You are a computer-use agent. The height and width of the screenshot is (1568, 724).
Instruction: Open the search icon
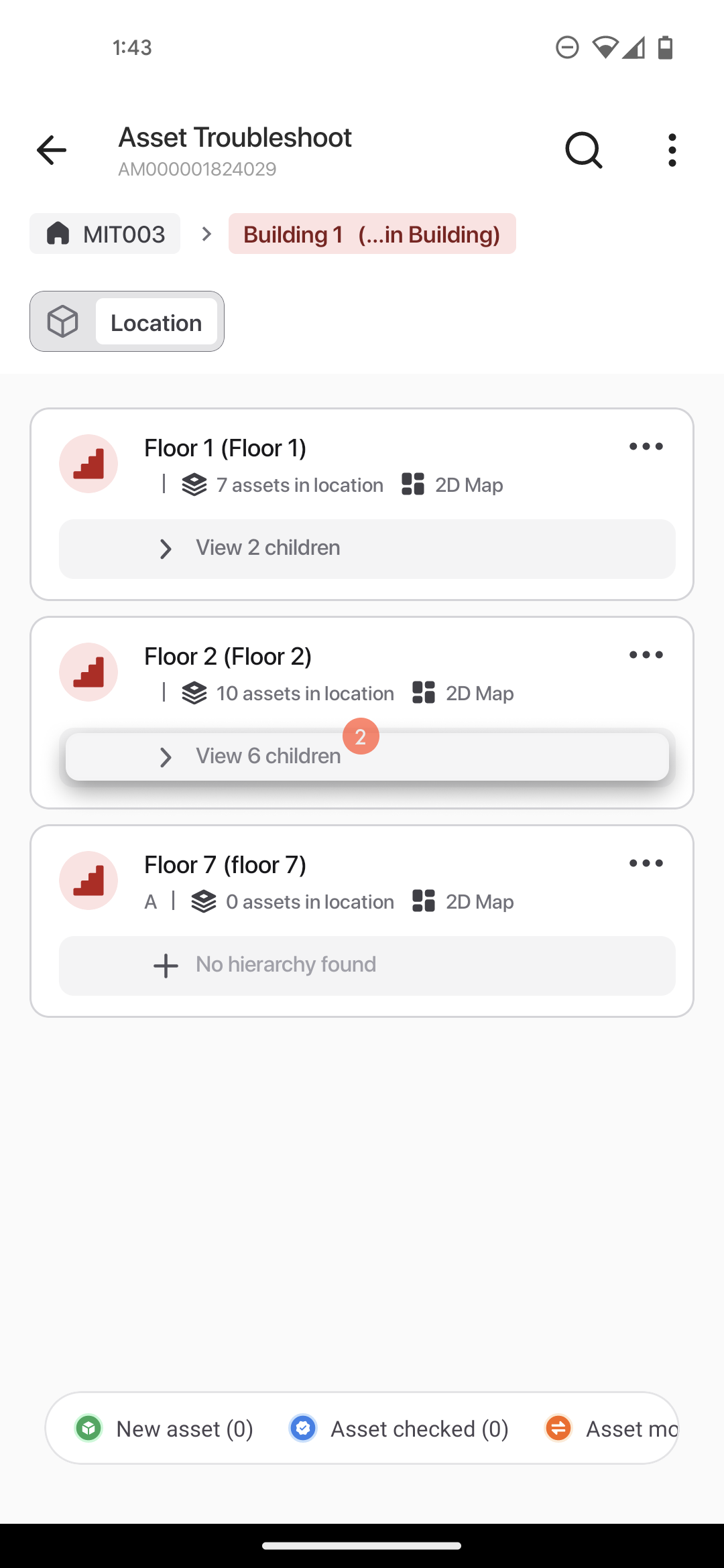coord(584,150)
